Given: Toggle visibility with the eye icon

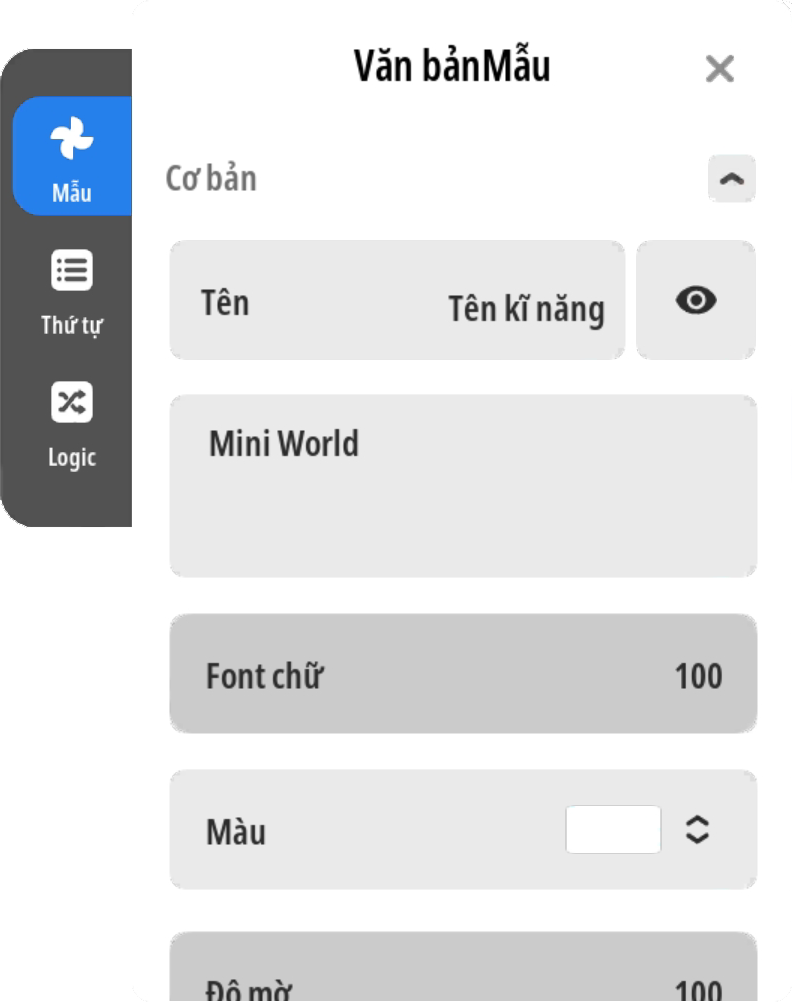Looking at the screenshot, I should click(x=696, y=300).
